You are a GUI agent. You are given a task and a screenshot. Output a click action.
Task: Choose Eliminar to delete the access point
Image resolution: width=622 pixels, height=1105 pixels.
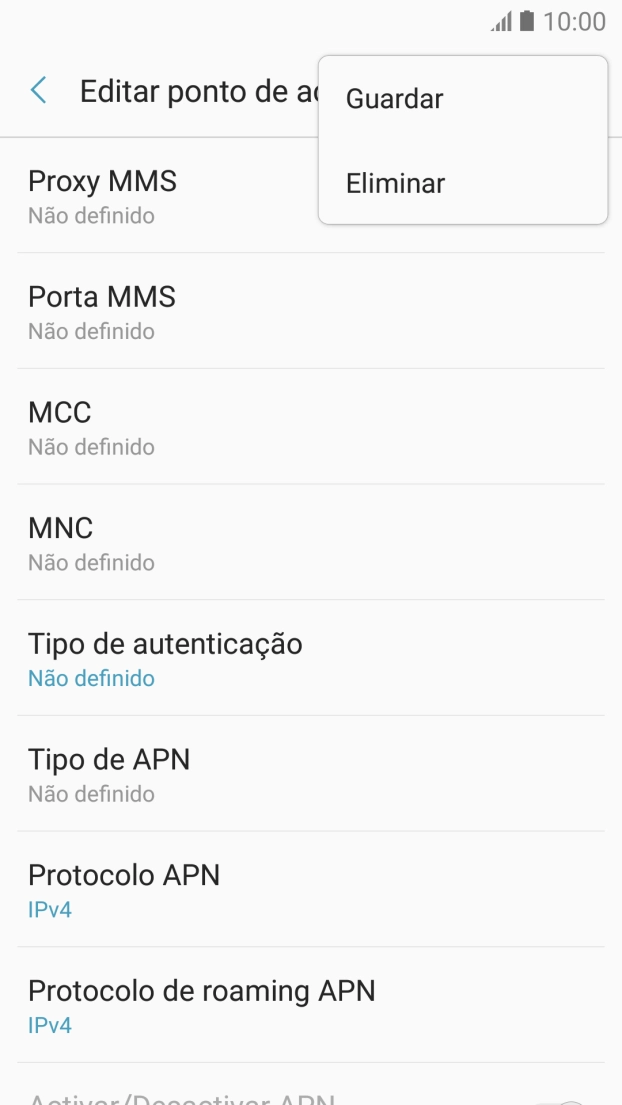tap(395, 184)
